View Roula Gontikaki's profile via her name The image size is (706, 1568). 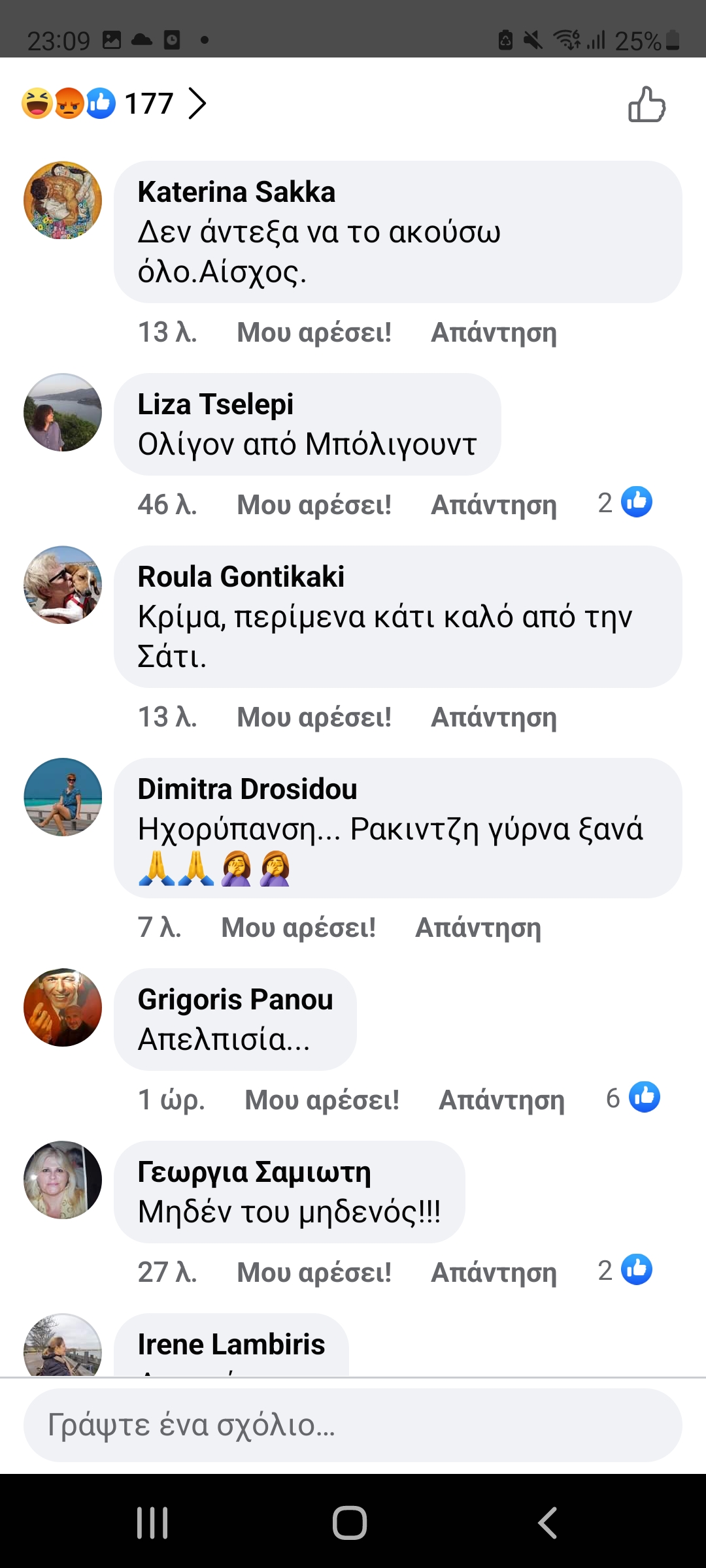point(241,577)
